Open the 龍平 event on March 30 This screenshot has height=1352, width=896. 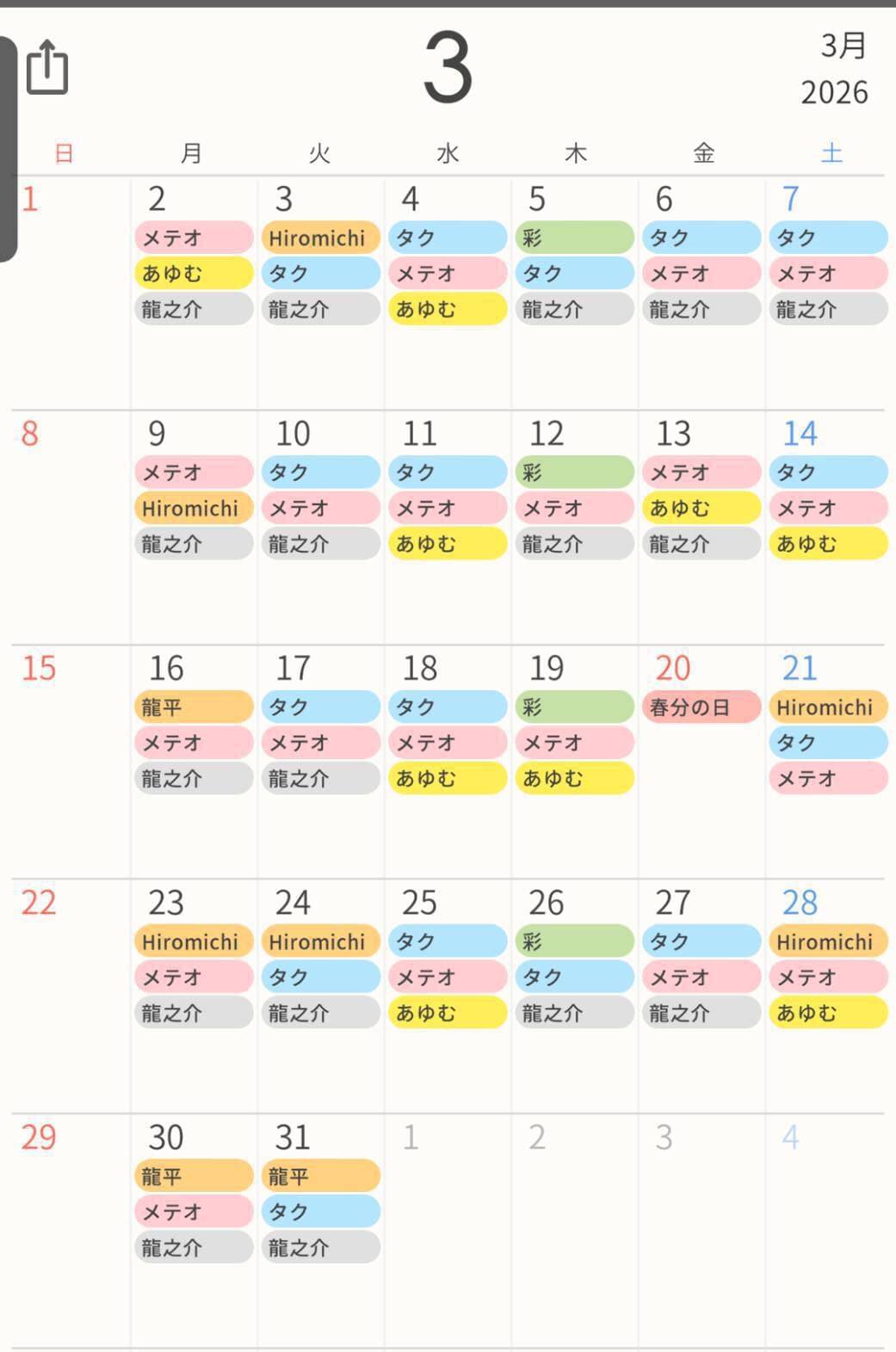pyautogui.click(x=193, y=1176)
